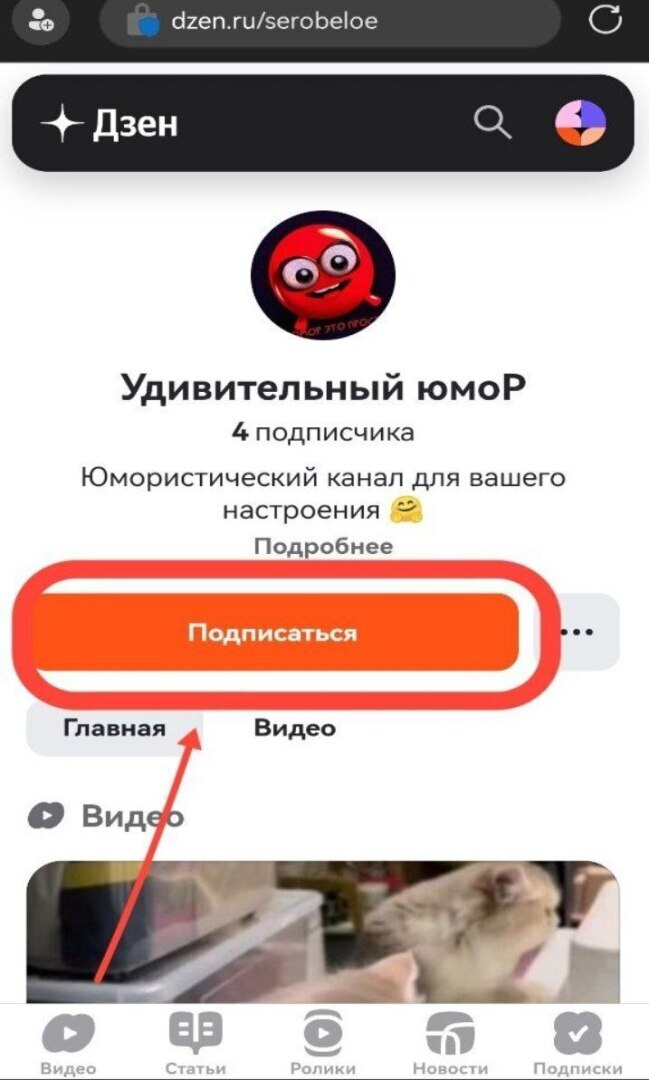Open the three-dot more options button
Image resolution: width=649 pixels, height=1080 pixels.
coord(577,632)
